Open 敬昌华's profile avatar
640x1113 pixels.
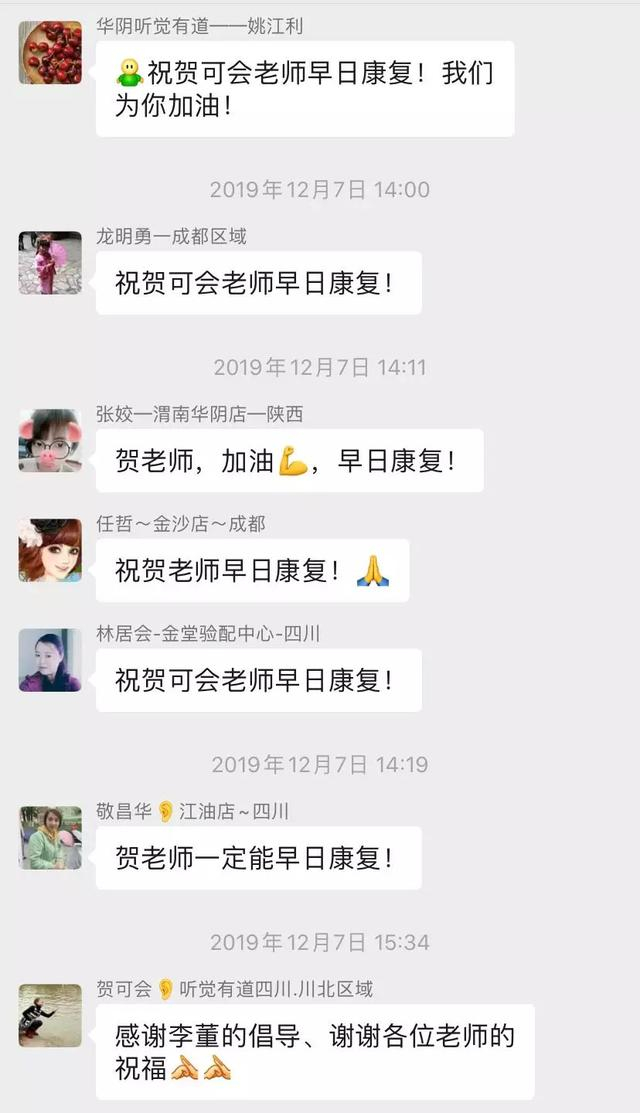[x=50, y=838]
